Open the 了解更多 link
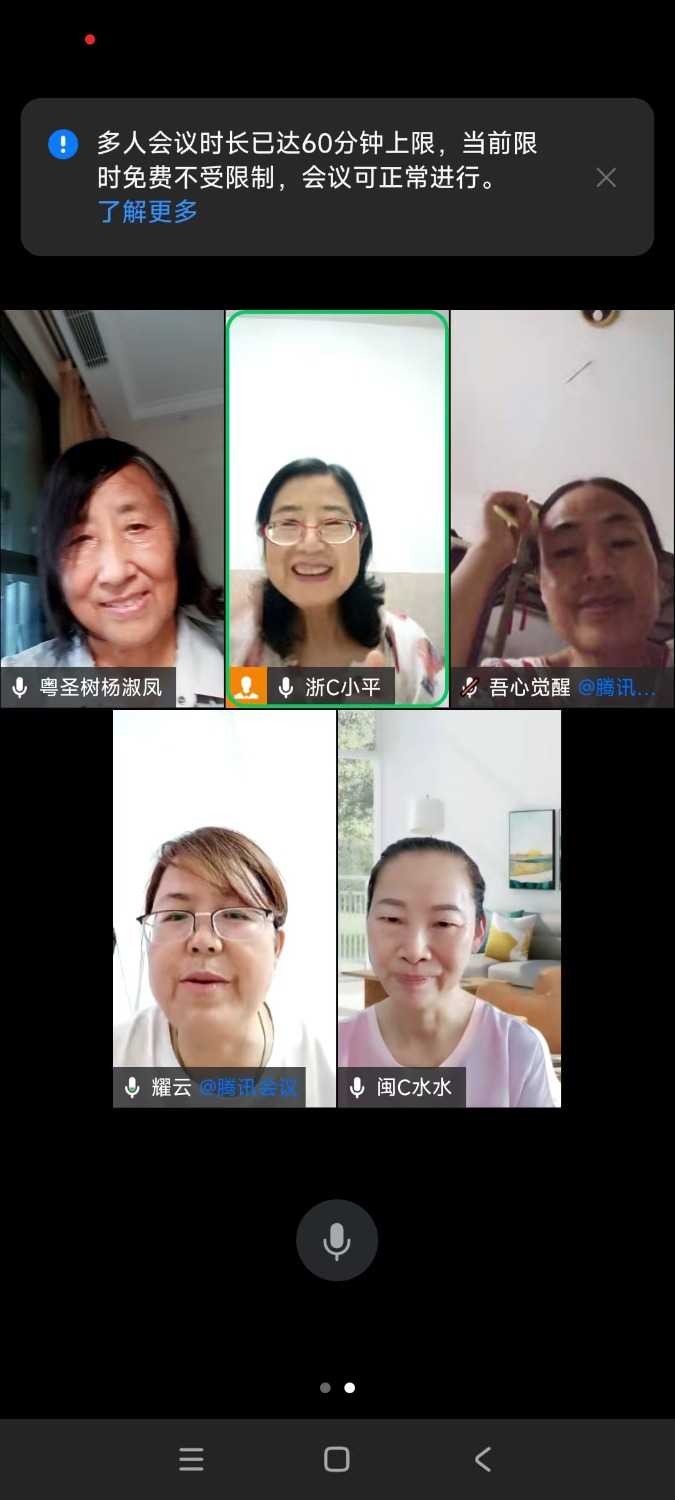The image size is (675, 1500). (147, 211)
